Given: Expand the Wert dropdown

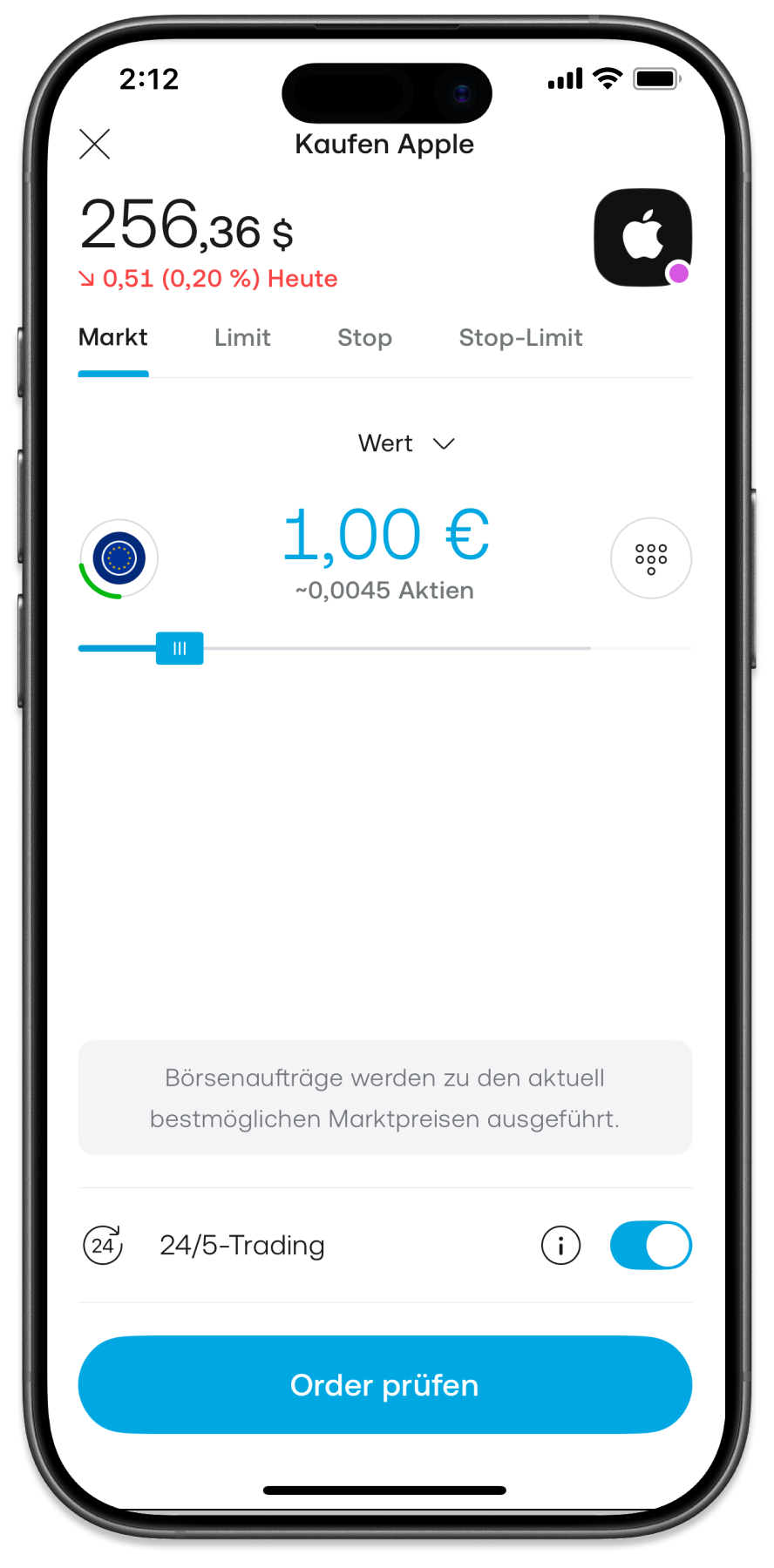Looking at the screenshot, I should point(406,443).
